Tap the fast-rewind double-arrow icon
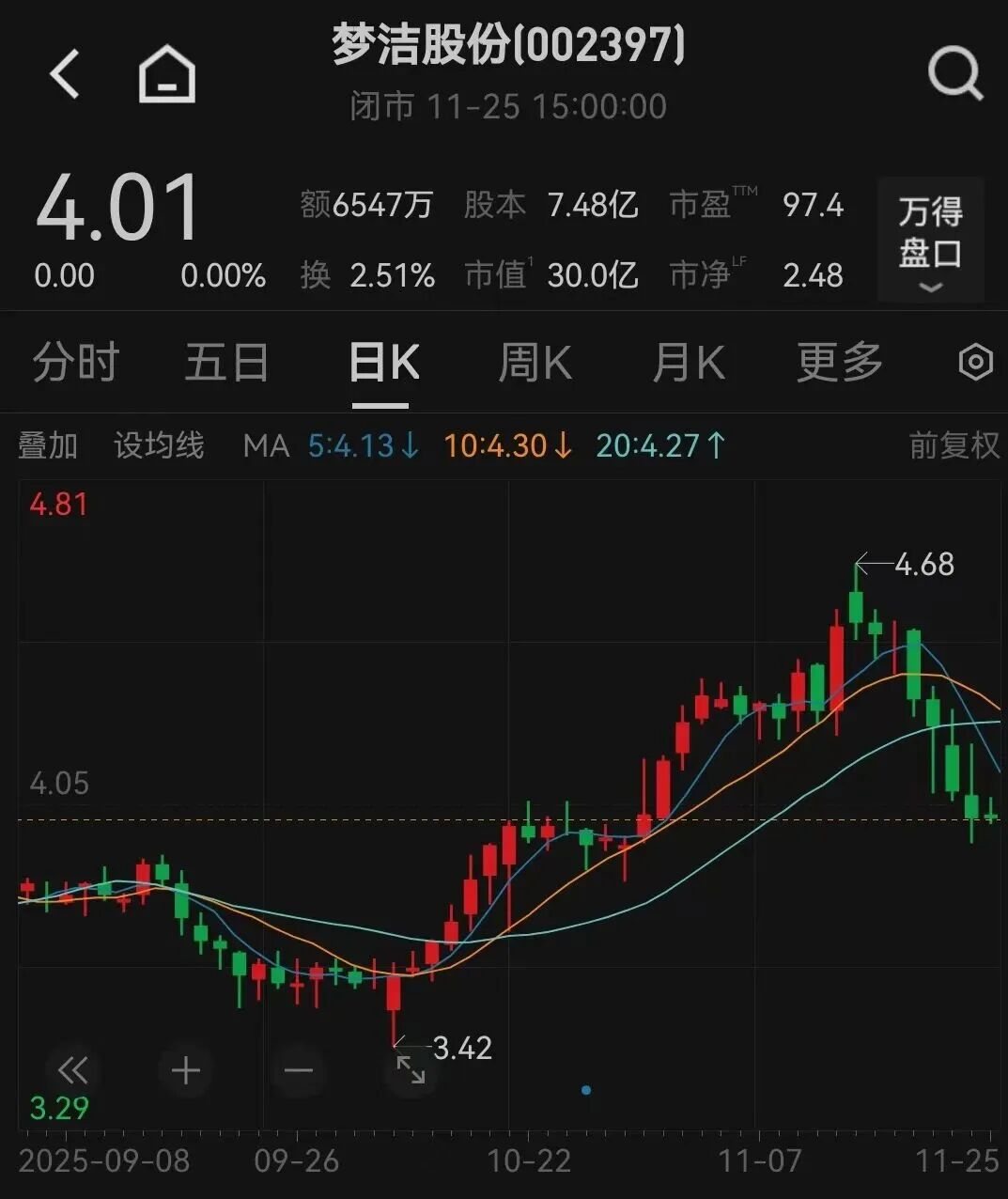 72,1070
